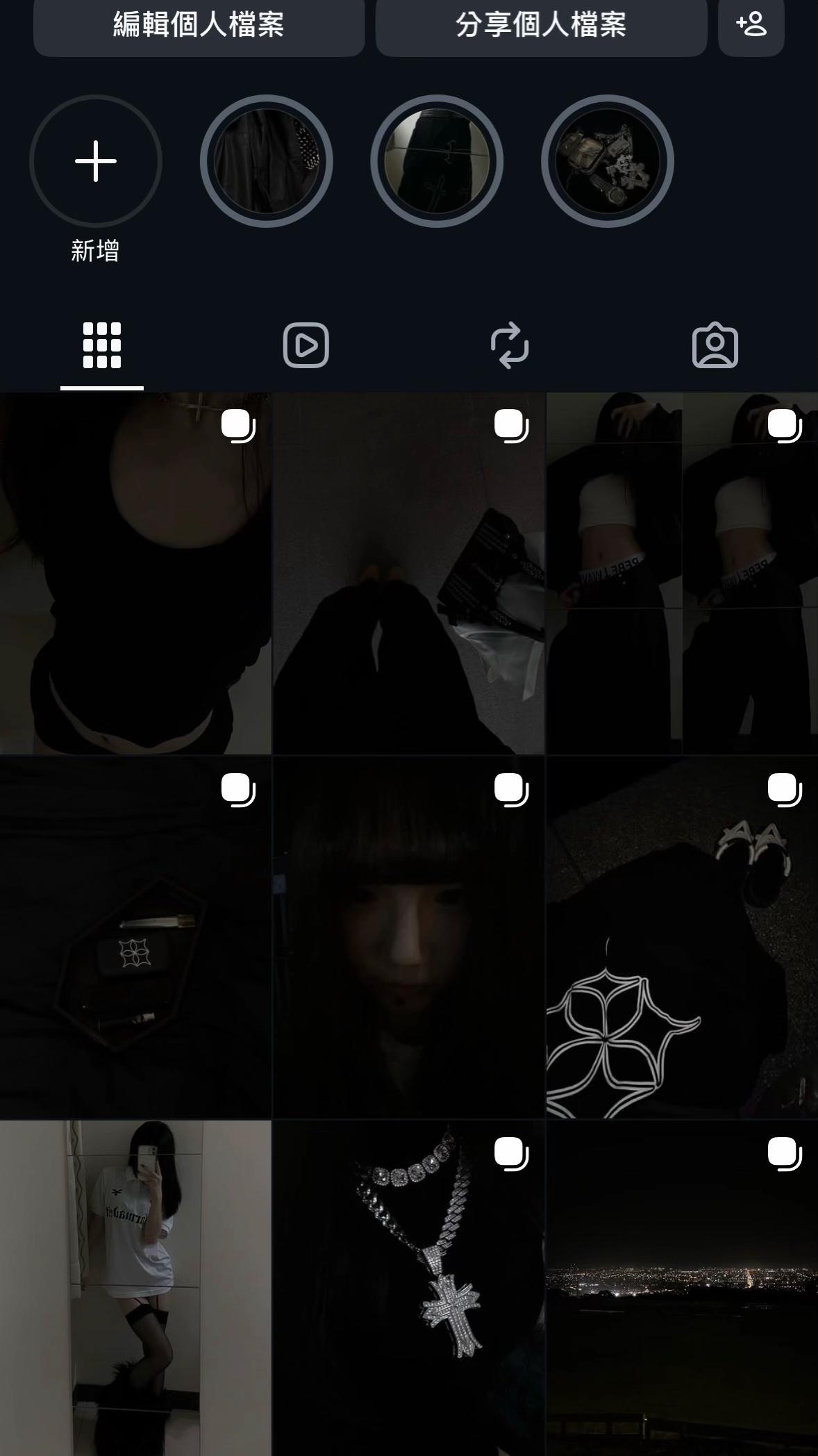Open the accessories and watch story highlight
Screen dimensions: 818x1456
[608, 161]
